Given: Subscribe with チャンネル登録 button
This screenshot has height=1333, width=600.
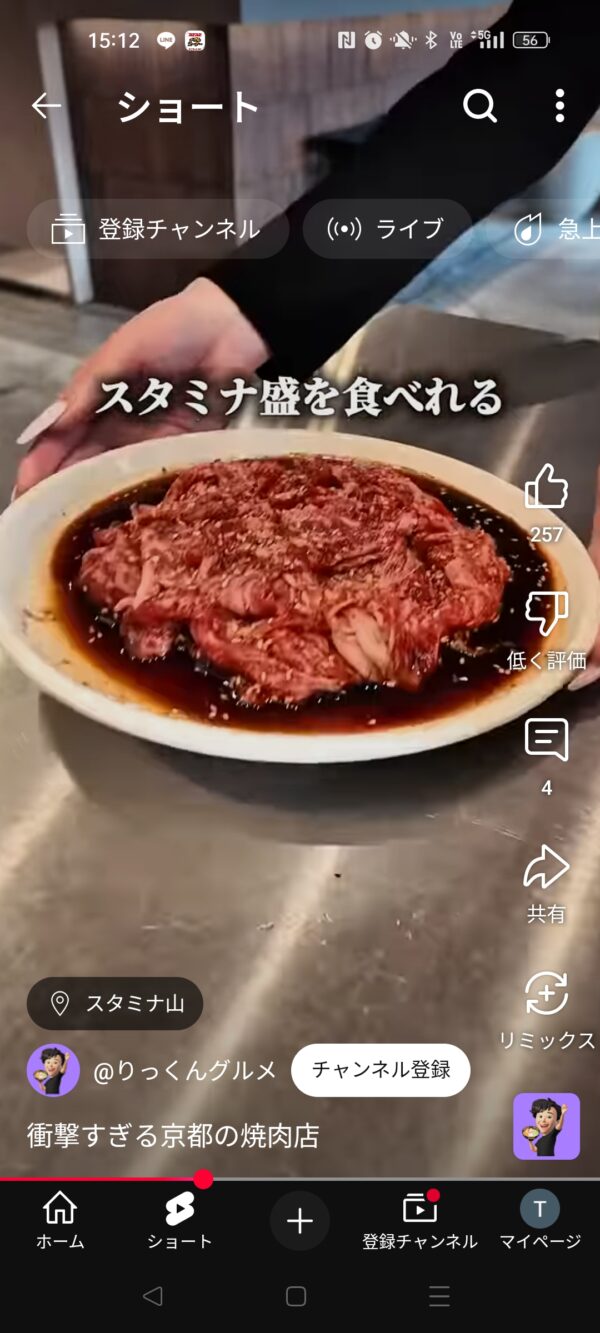Looking at the screenshot, I should click(381, 1070).
